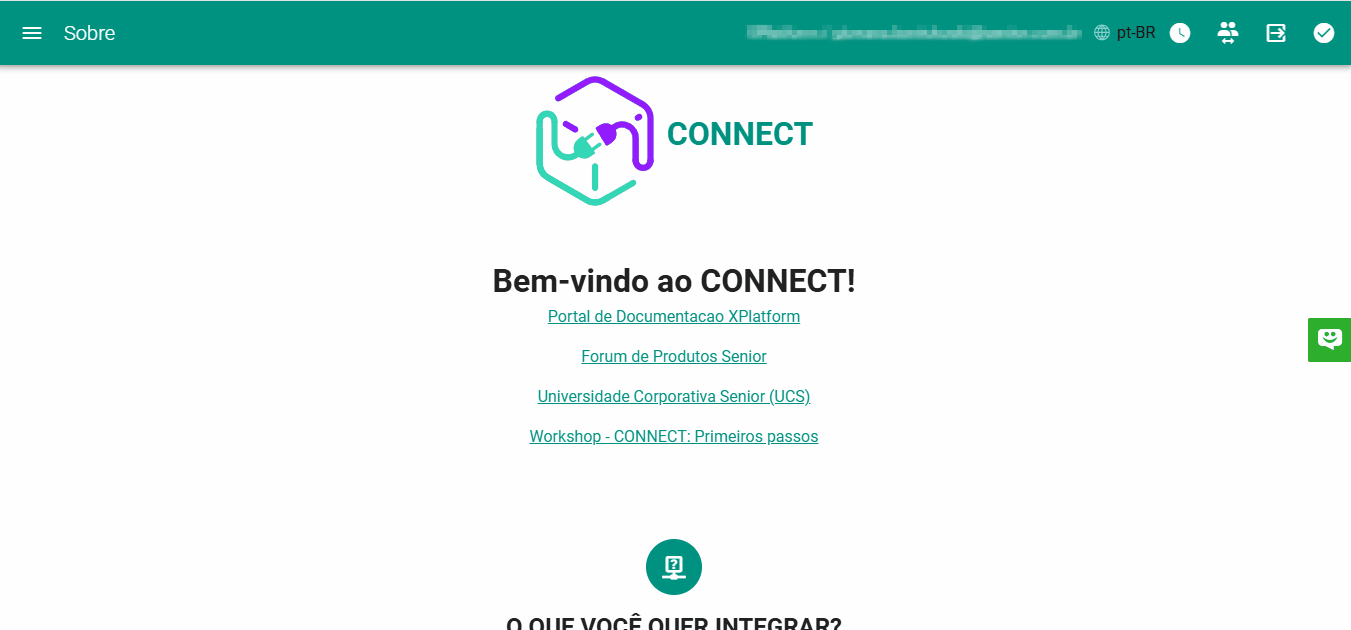Open the green chat support widget
1351x630 pixels.
(1329, 340)
